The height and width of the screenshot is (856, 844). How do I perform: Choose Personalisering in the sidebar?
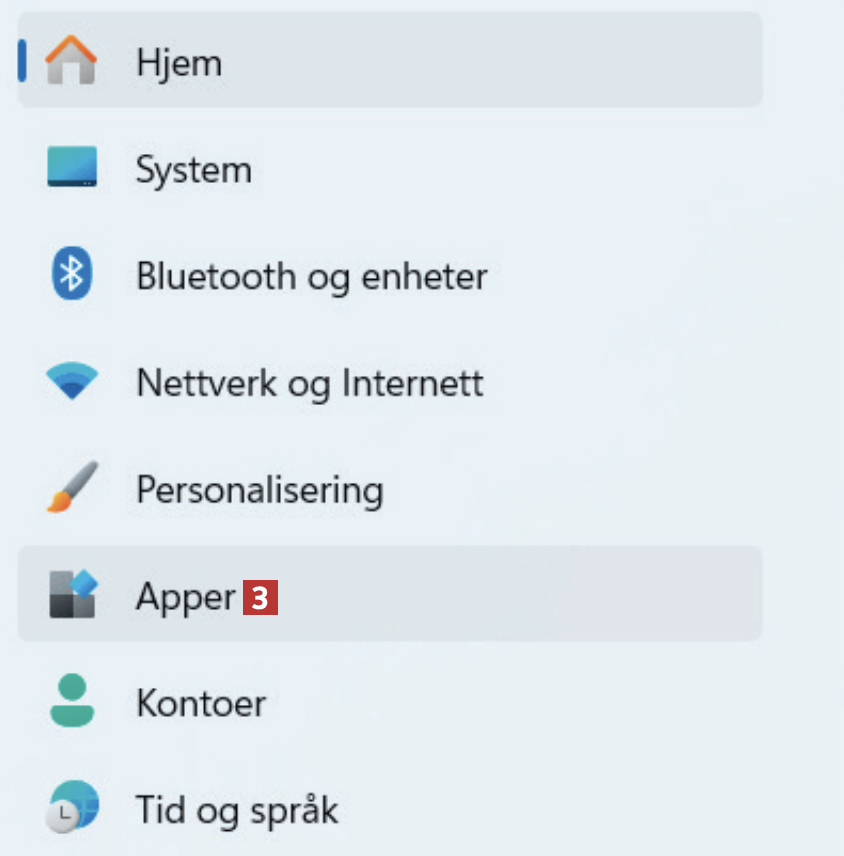tap(259, 490)
